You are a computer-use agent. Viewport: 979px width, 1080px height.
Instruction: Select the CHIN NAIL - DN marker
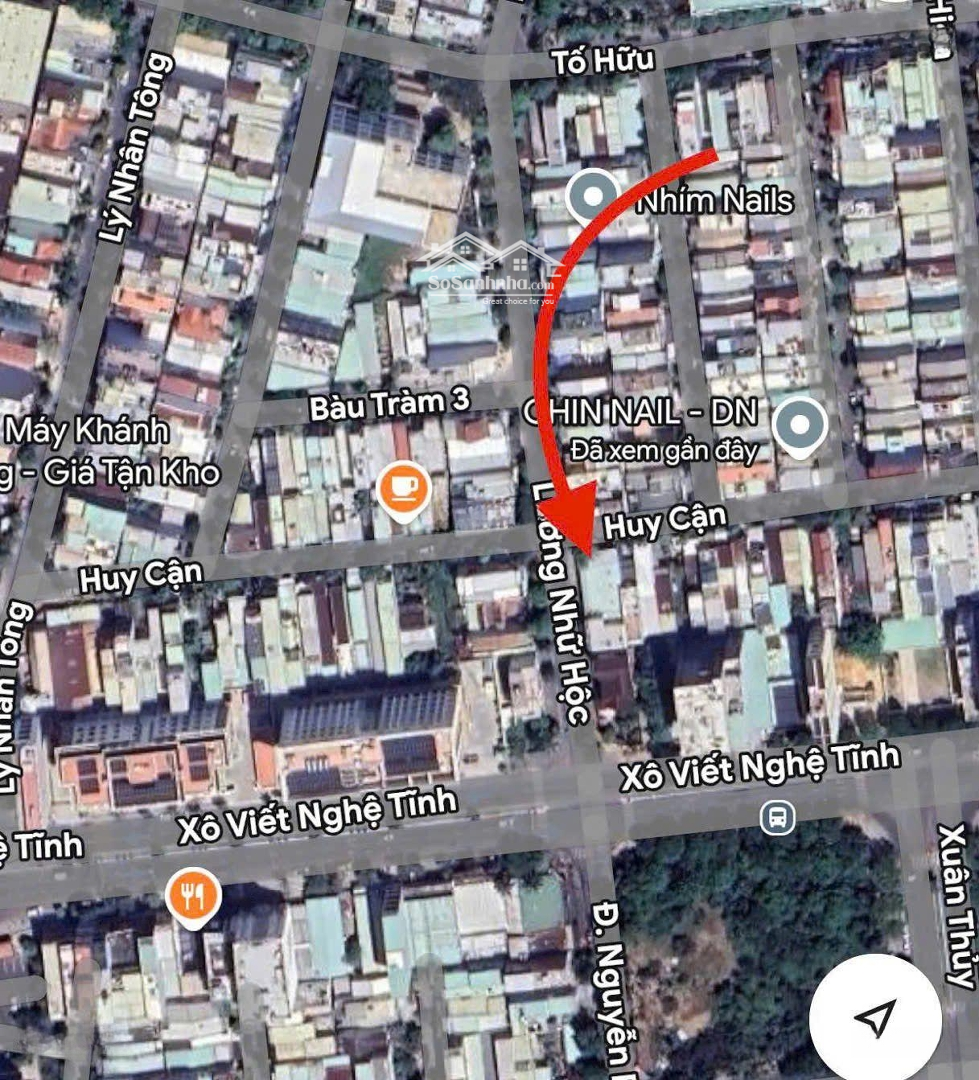[799, 426]
